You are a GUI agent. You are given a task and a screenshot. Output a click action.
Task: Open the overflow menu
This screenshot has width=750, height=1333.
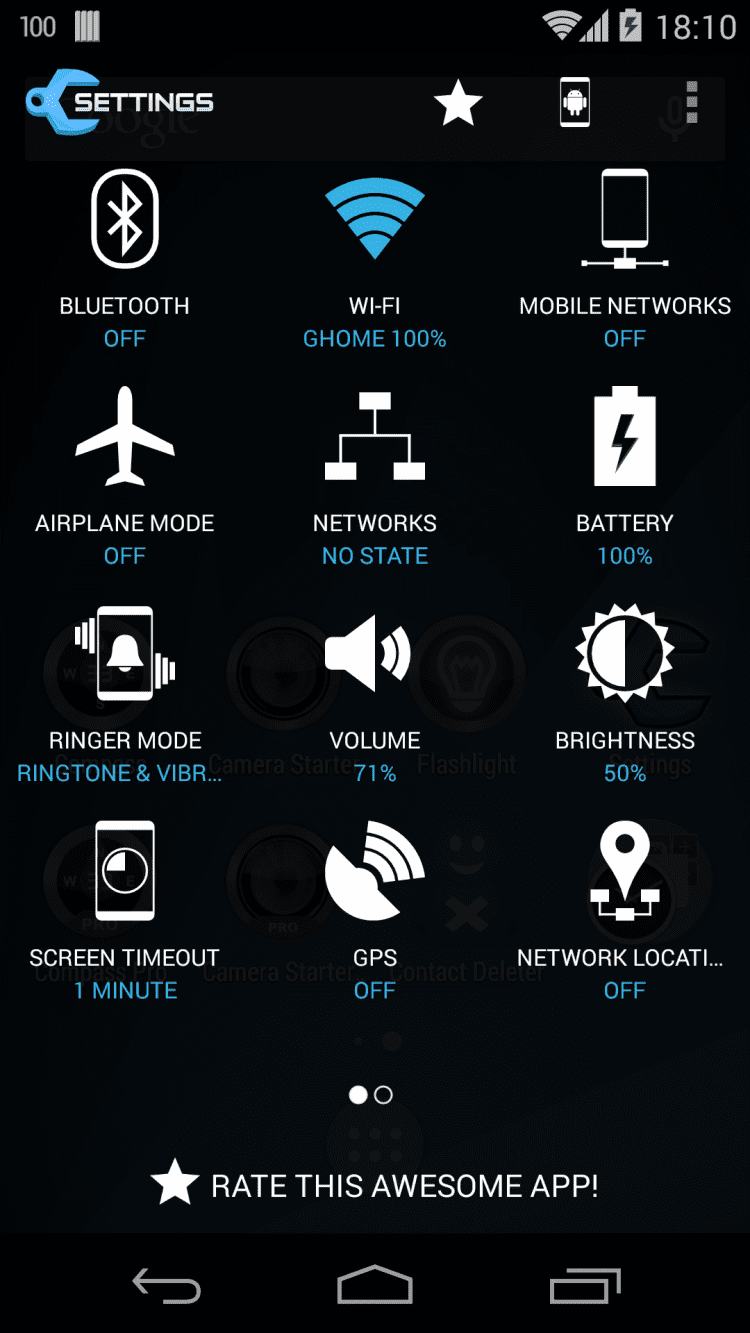click(691, 103)
